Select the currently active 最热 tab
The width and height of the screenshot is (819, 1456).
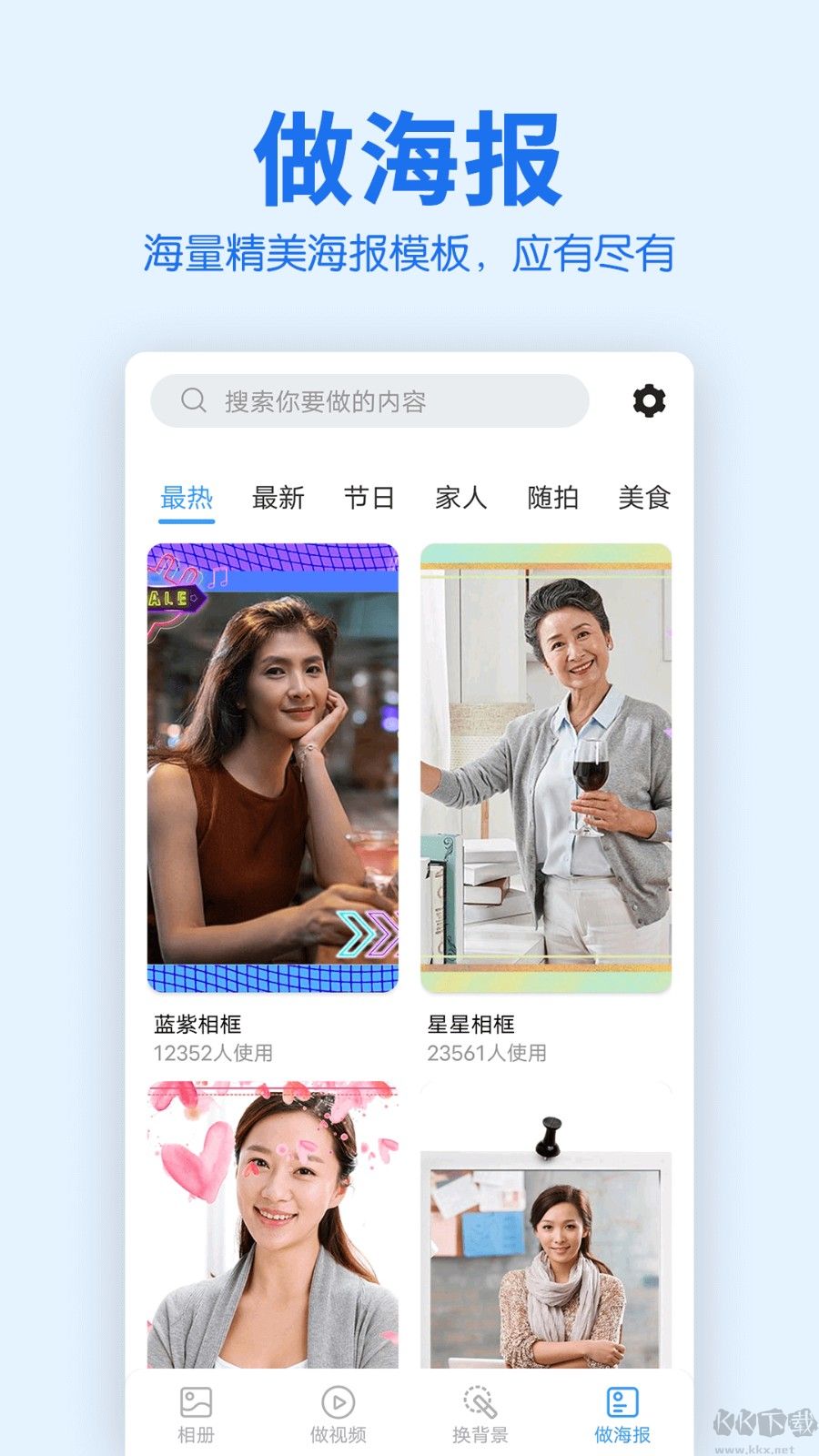[x=187, y=498]
